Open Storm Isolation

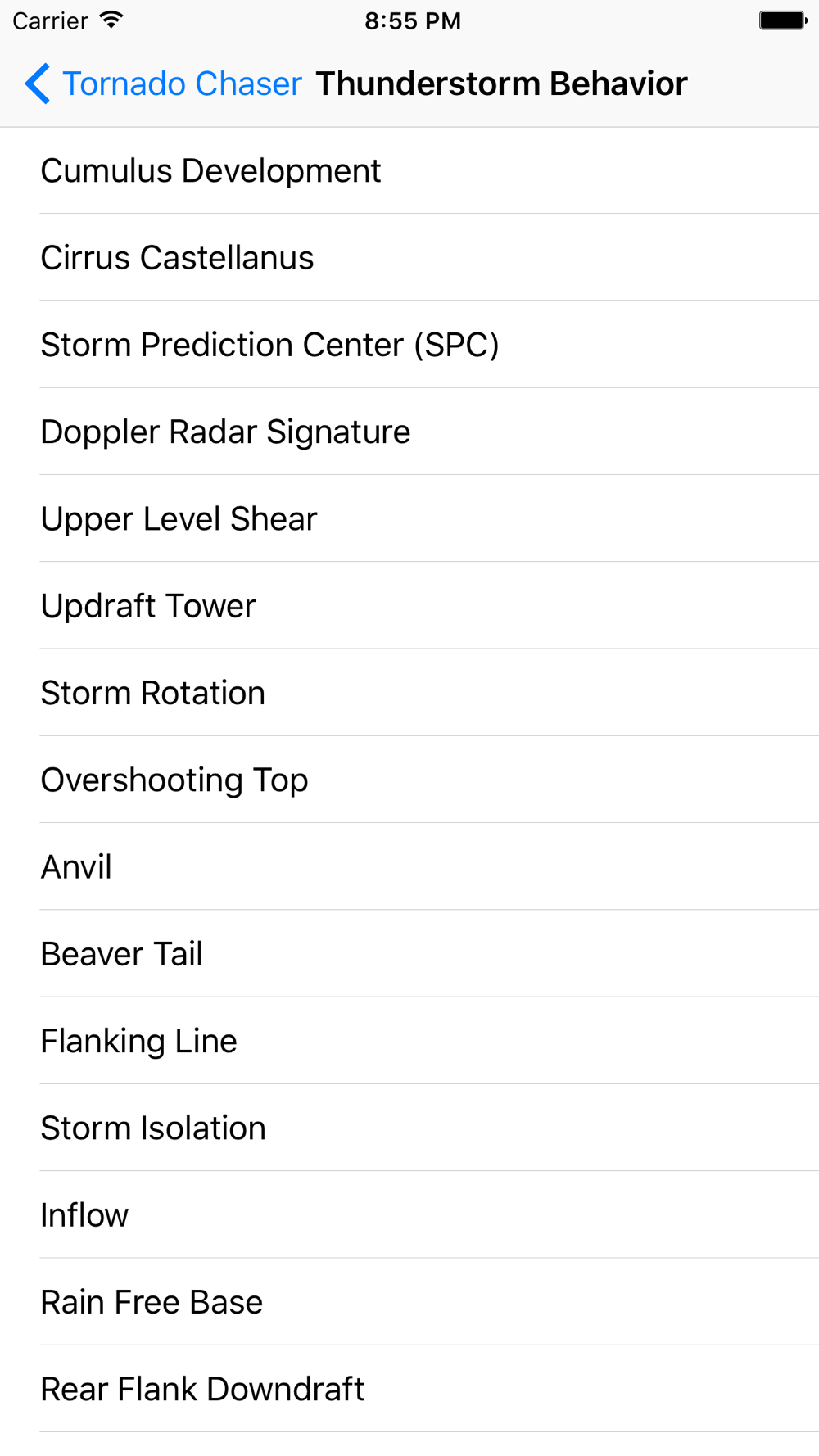coord(409,1128)
